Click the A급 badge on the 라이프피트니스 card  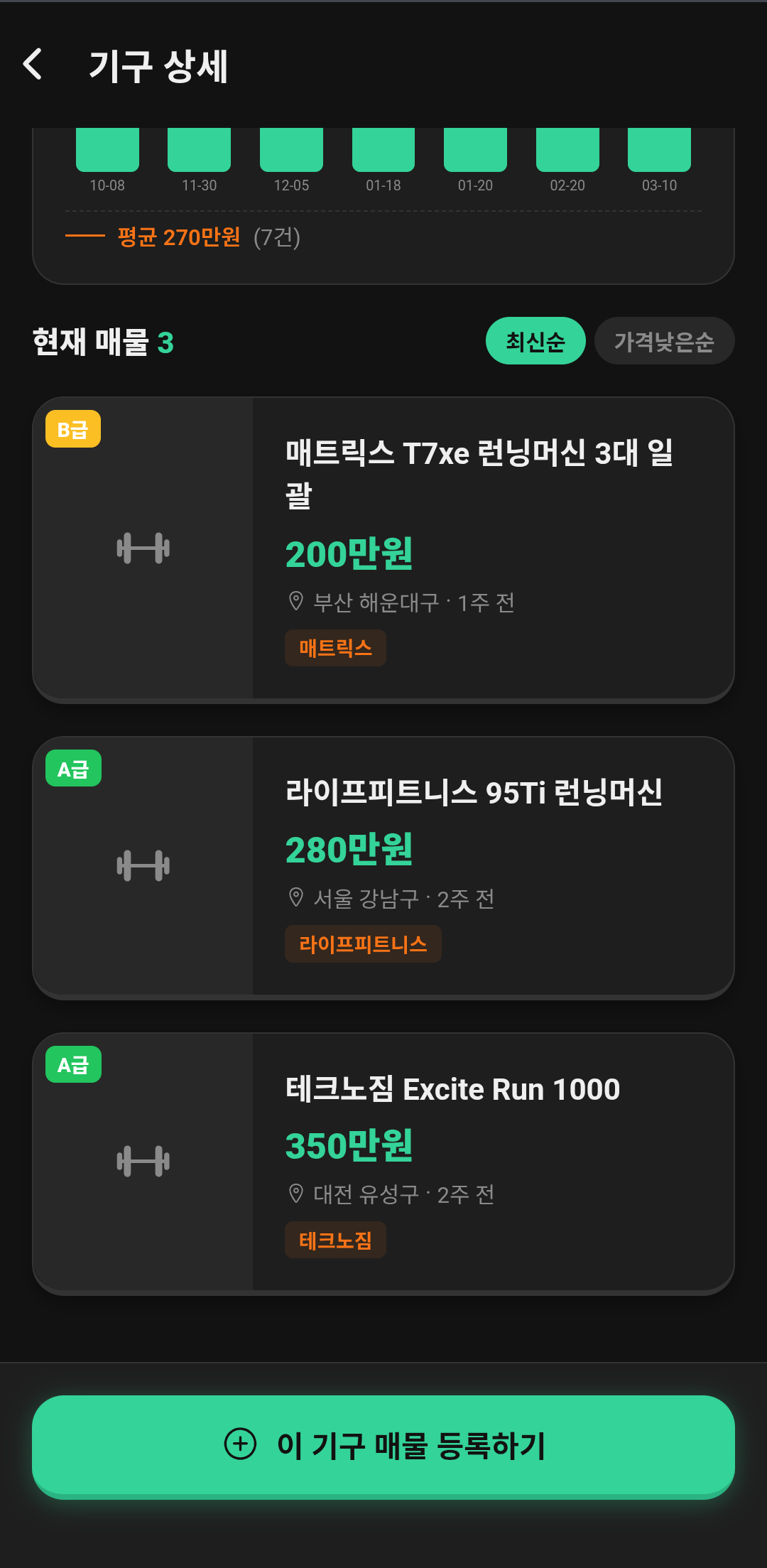pyautogui.click(x=72, y=769)
